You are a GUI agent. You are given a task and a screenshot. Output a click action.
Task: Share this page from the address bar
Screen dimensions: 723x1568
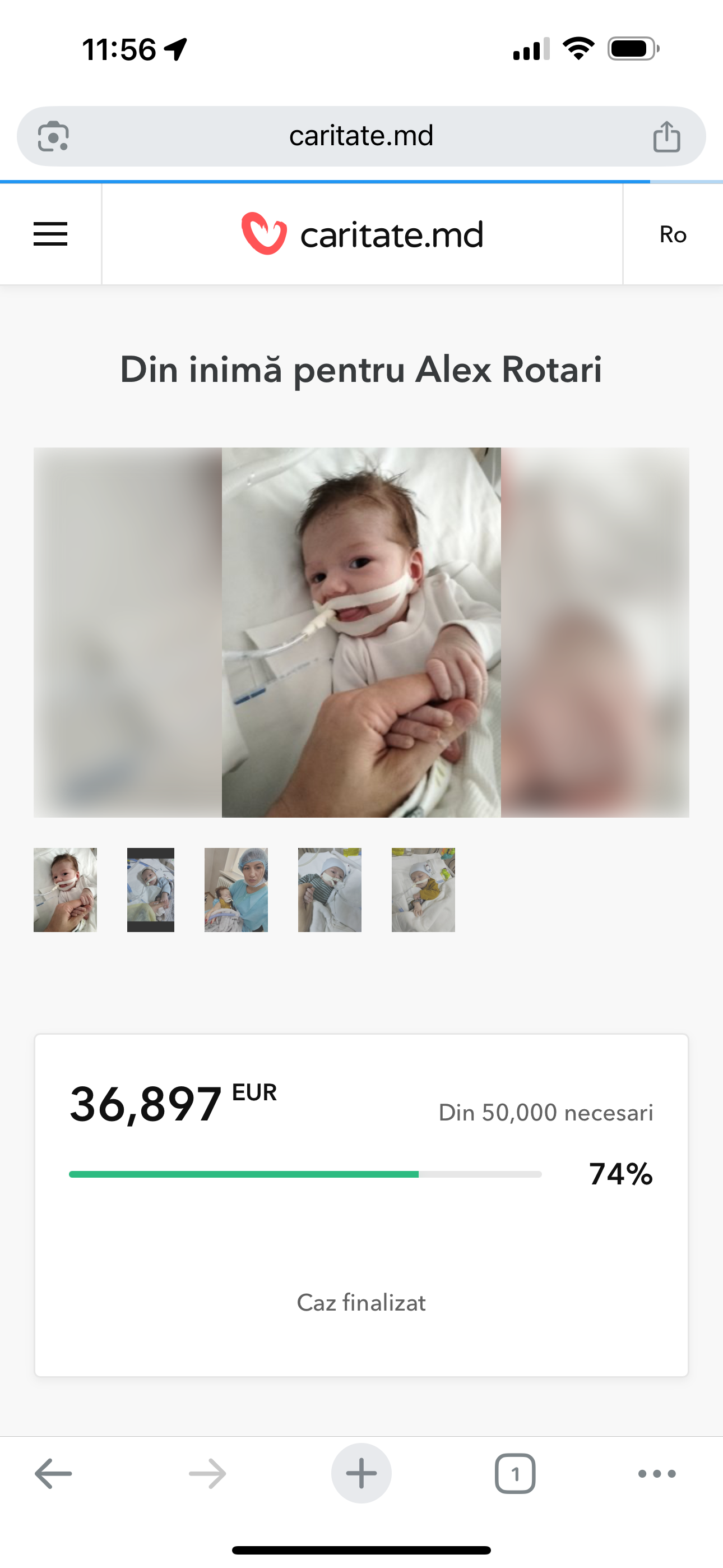pos(666,136)
